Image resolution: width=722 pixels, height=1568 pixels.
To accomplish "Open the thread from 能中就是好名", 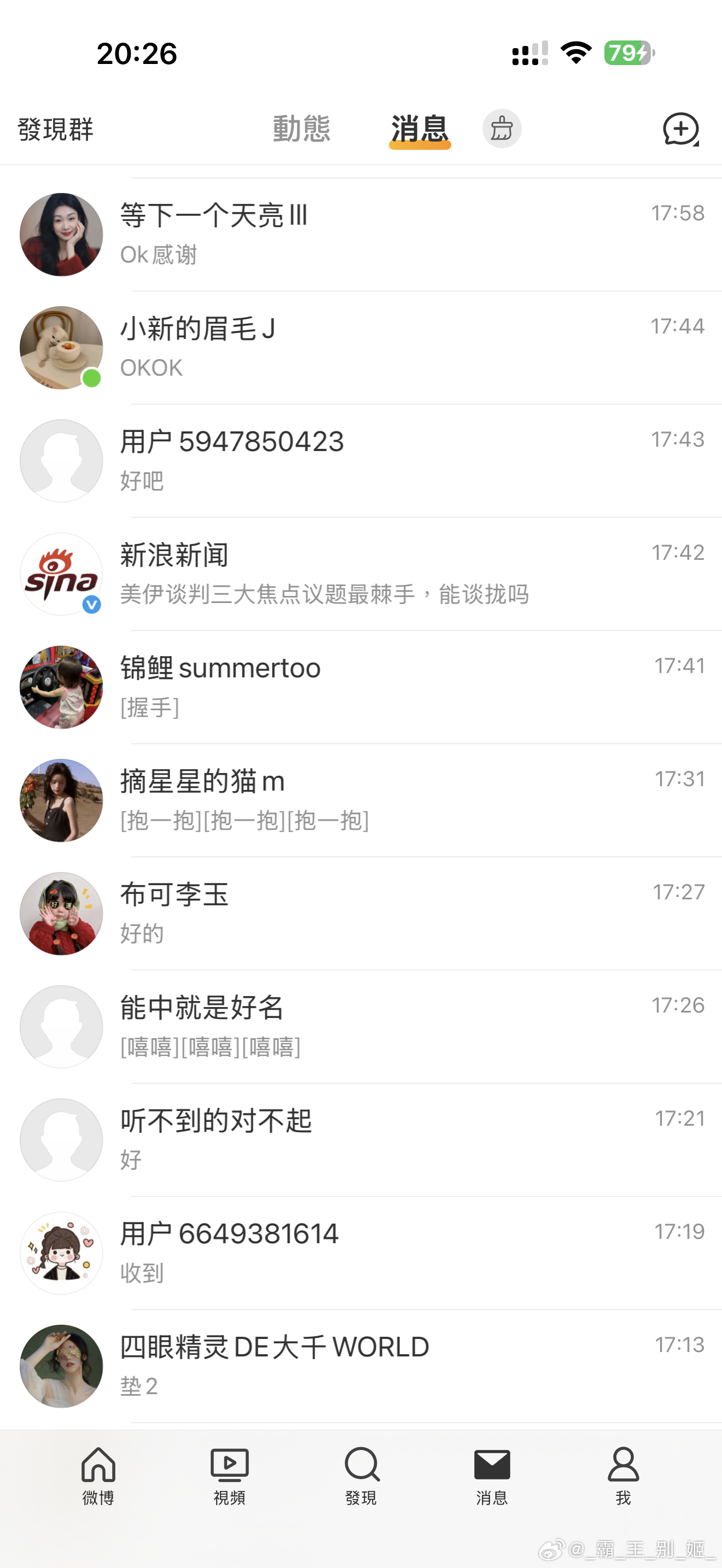I will pos(365,1027).
